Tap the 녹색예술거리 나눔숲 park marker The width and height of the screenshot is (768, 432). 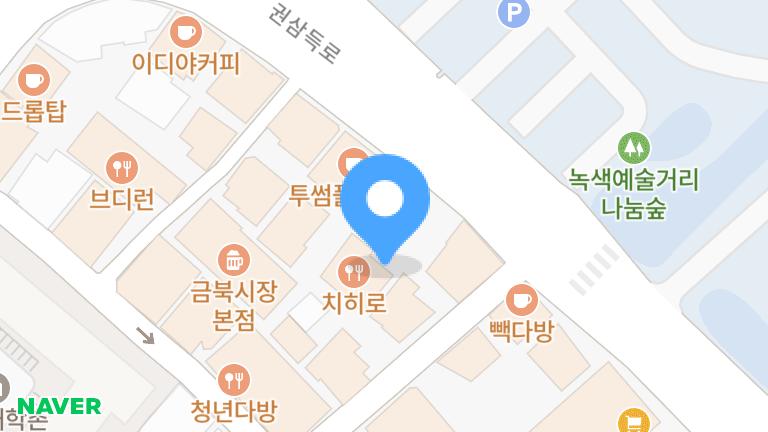633,148
